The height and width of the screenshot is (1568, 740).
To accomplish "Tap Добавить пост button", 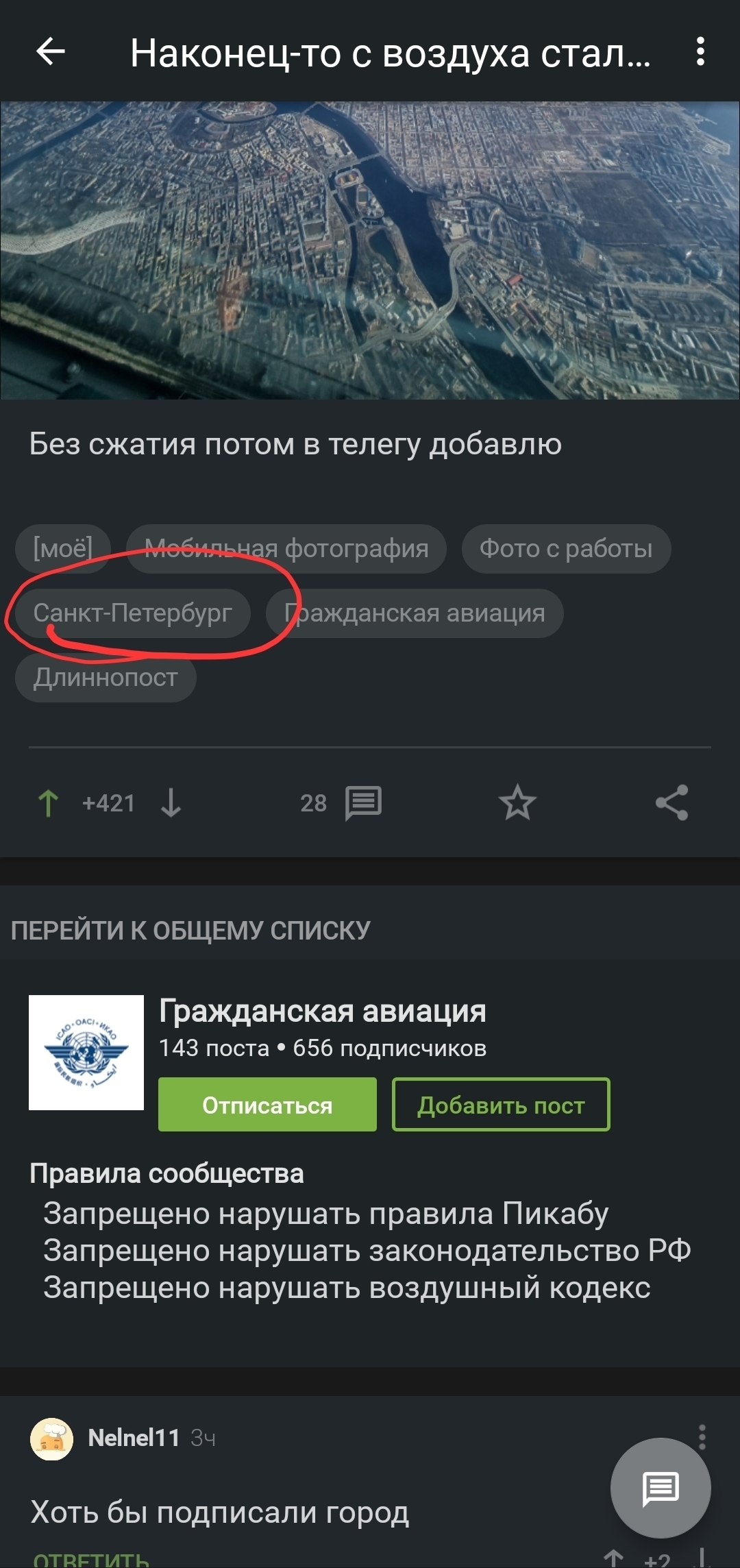I will point(501,1105).
